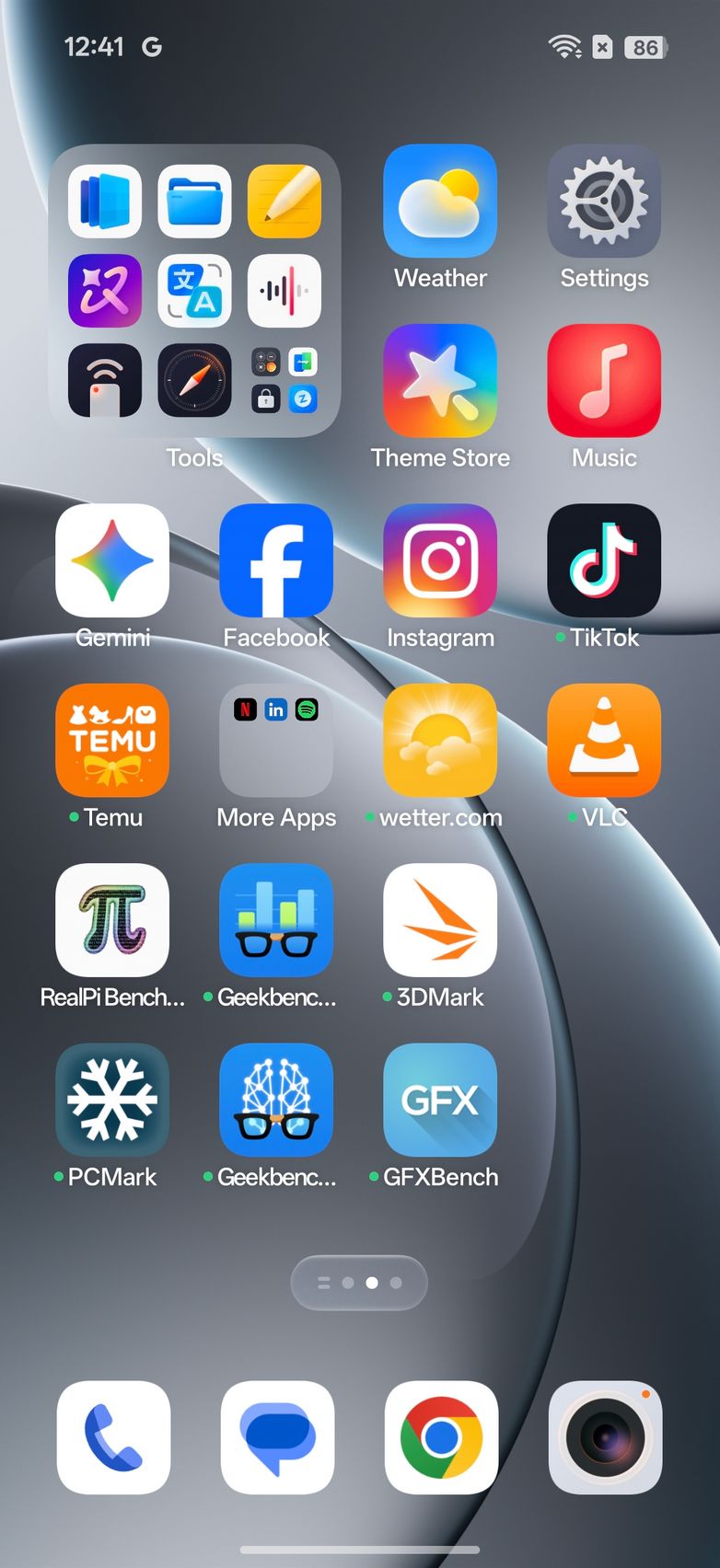Launch 3DMark
The image size is (720, 1568).
tap(440, 920)
